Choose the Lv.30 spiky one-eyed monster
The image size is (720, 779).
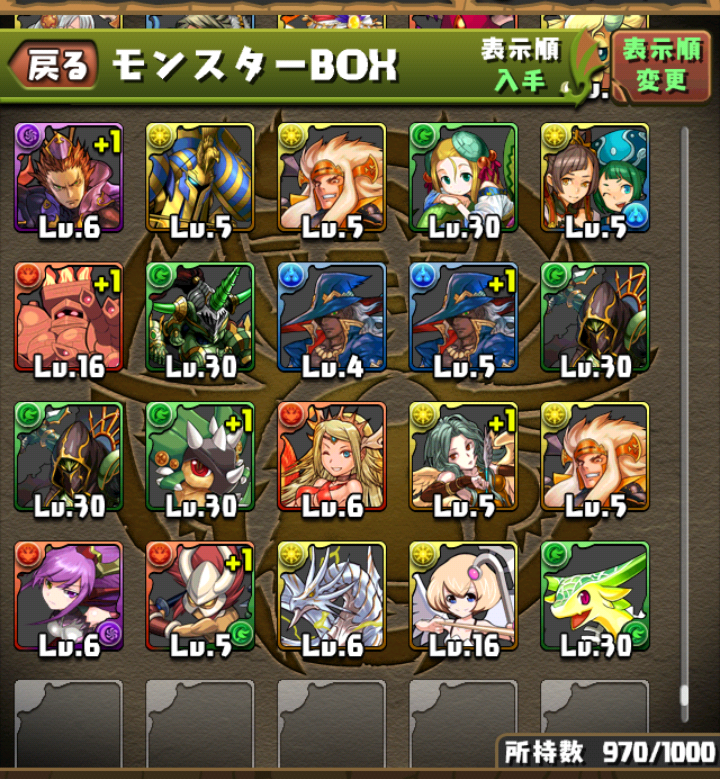pos(201,458)
